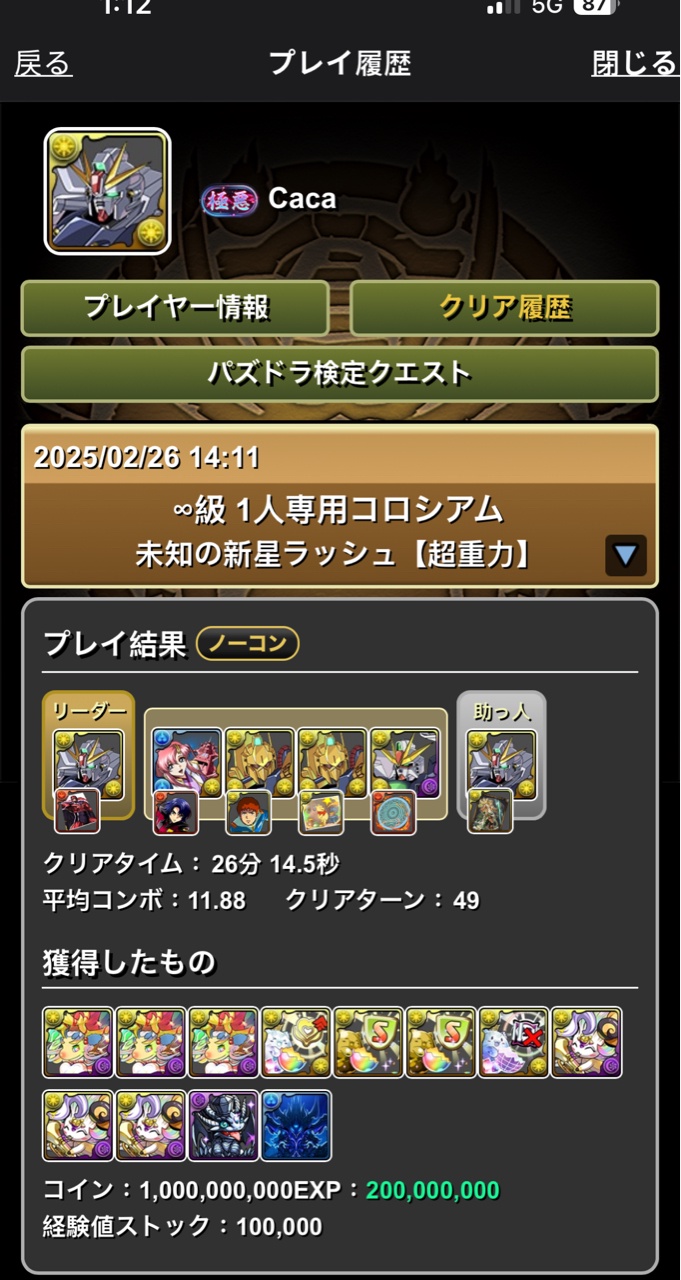Open パズドラ検定クエスト

tap(339, 373)
